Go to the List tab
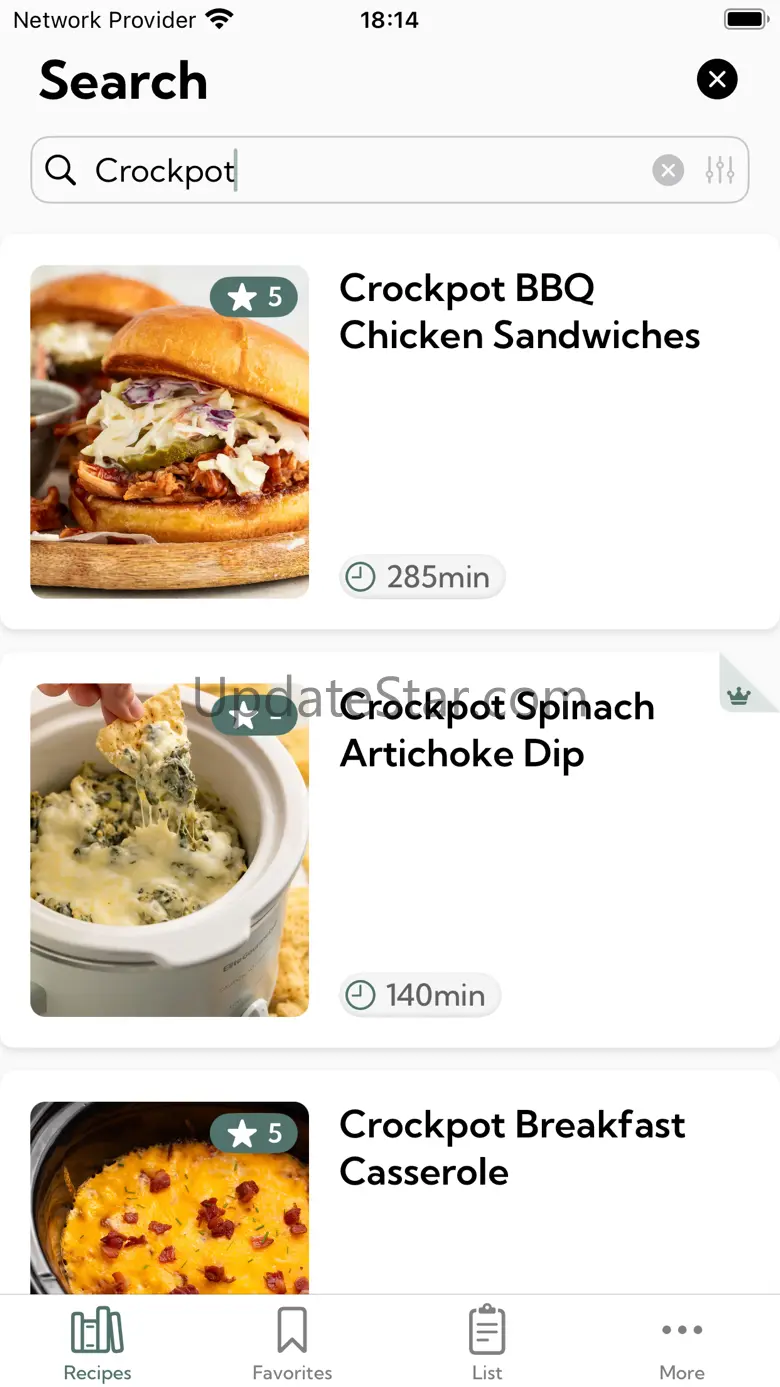Screen dimensions: 780x1387 pos(487,1343)
